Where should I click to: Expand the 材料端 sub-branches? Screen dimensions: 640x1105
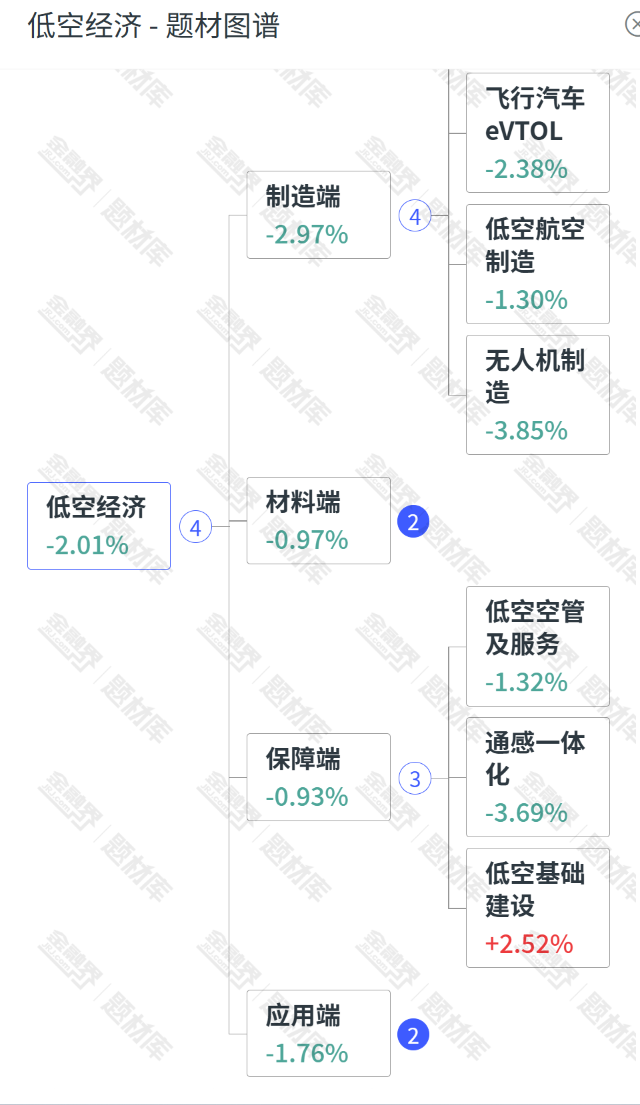click(413, 521)
